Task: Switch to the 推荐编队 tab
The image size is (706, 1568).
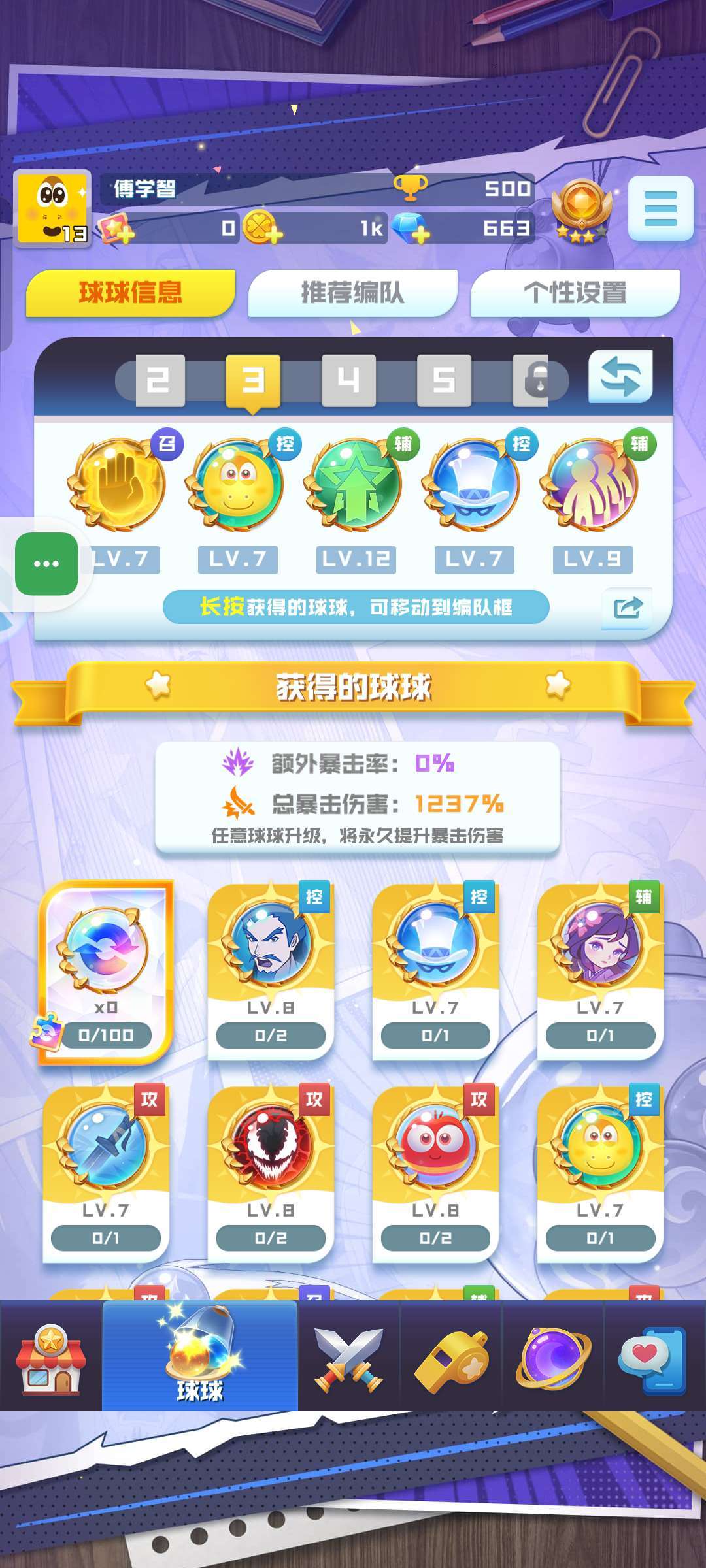Action: [352, 293]
